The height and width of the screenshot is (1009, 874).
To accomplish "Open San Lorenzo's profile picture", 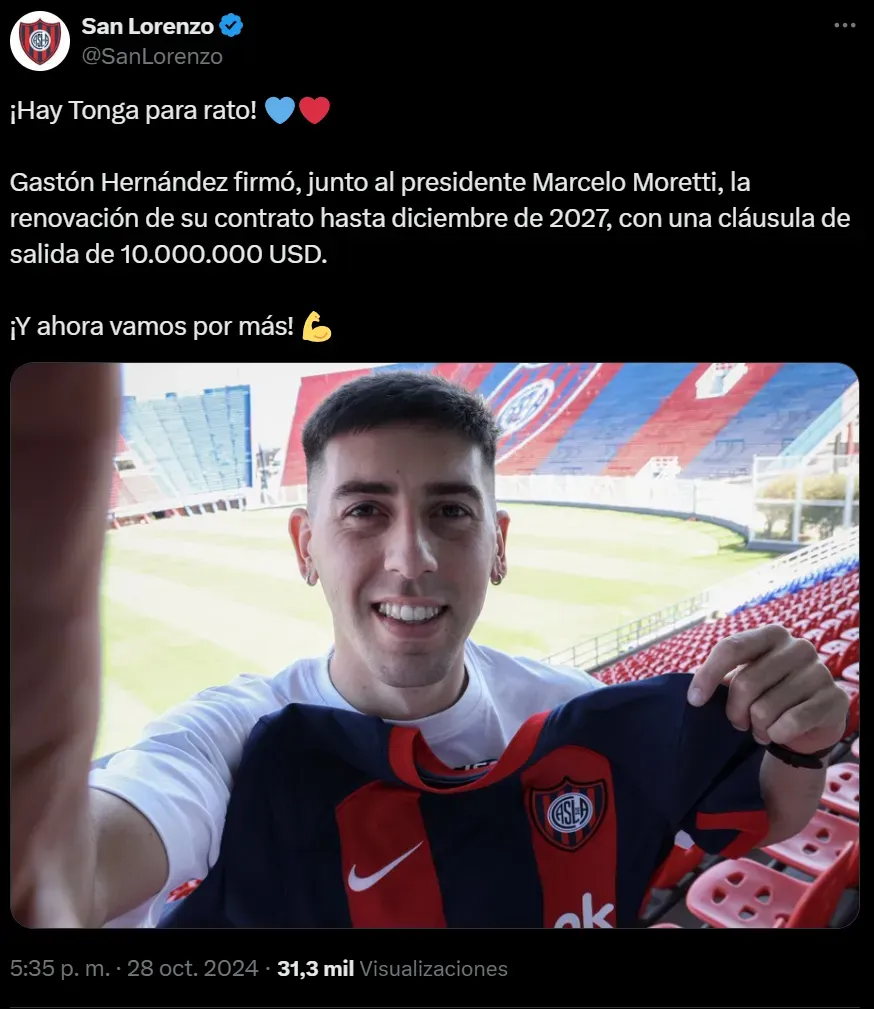I will click(x=41, y=41).
